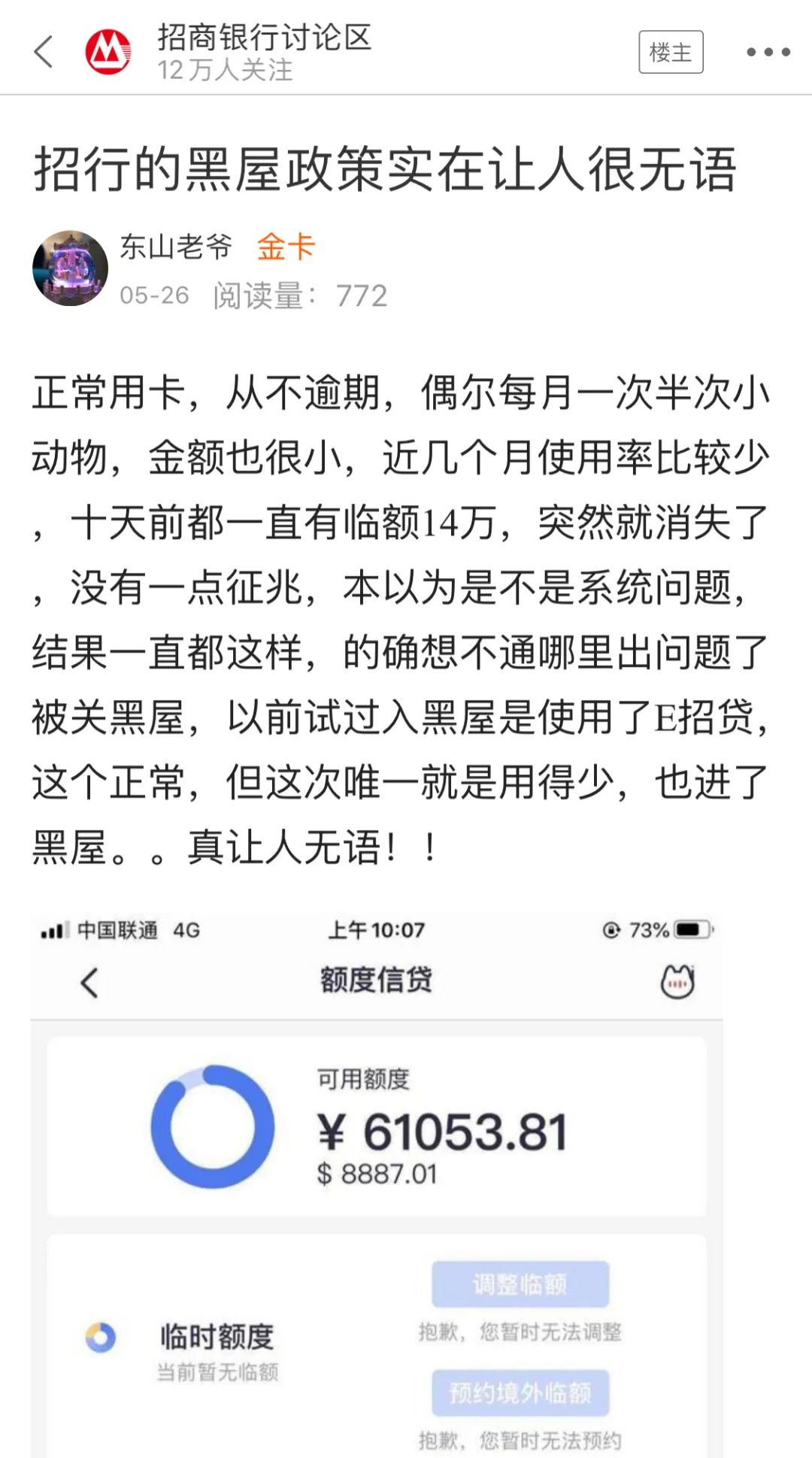Filter the thread with the 楼主 button
The height and width of the screenshot is (1458, 812).
[x=671, y=52]
